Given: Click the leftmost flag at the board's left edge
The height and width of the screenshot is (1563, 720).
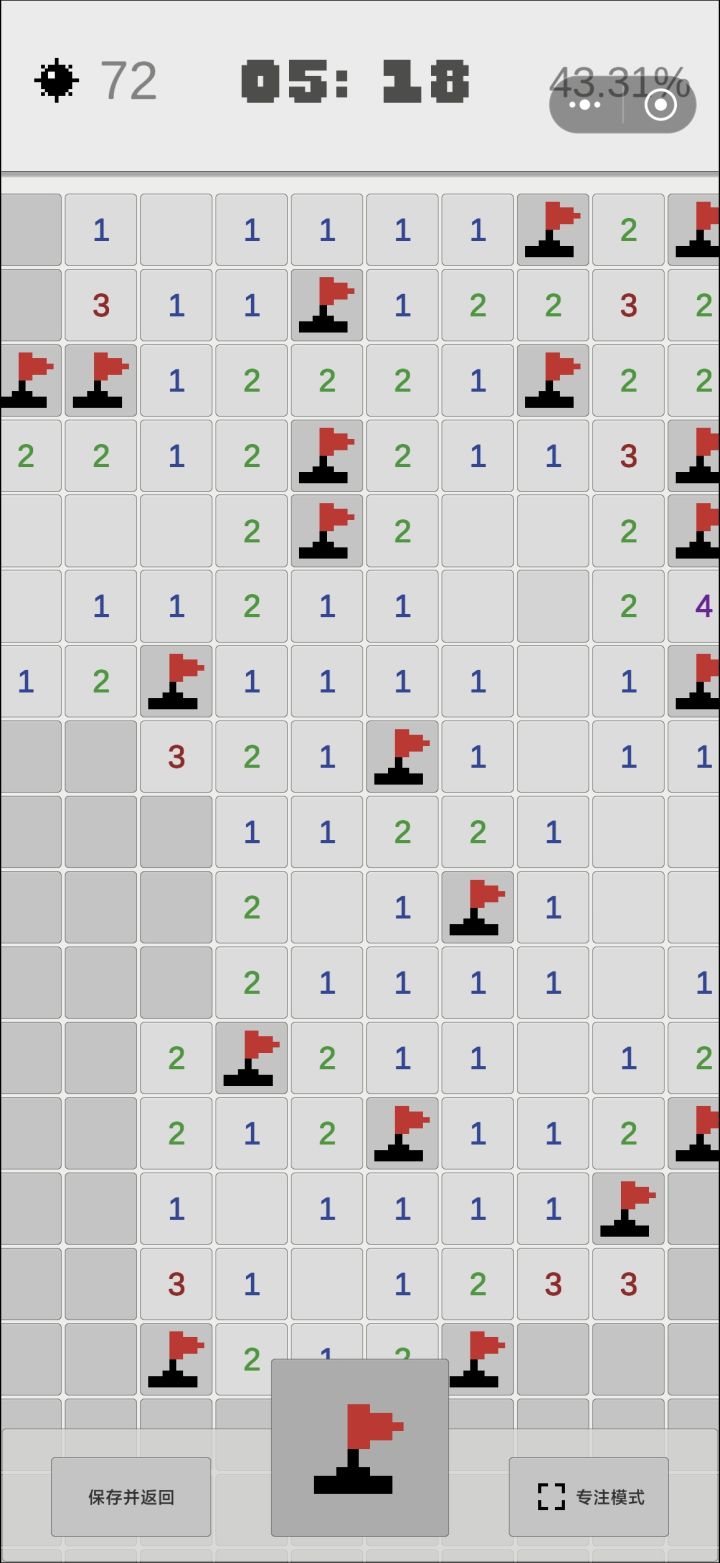Looking at the screenshot, I should point(24,380).
